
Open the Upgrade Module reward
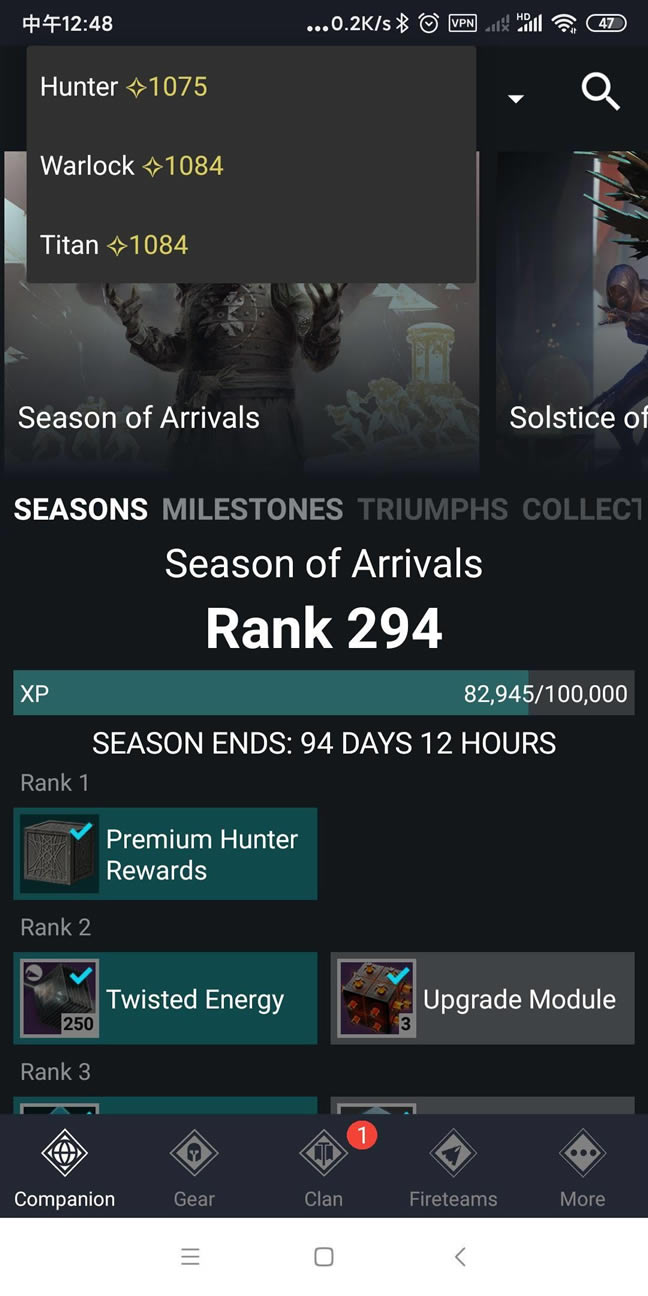coord(482,999)
